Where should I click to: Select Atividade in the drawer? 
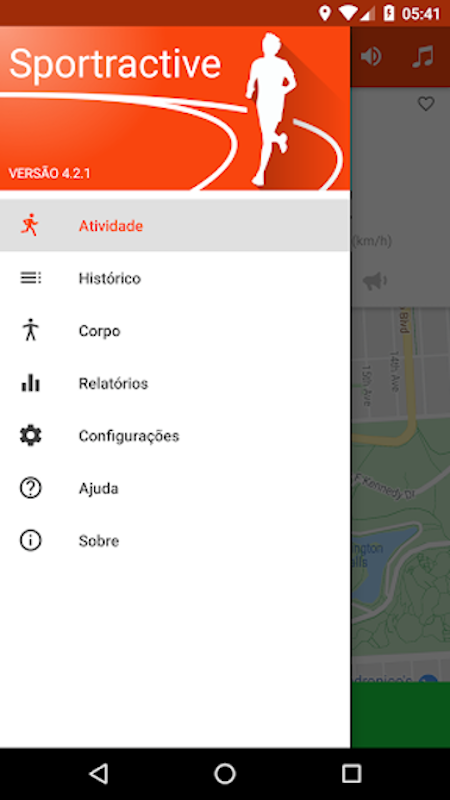[175, 225]
